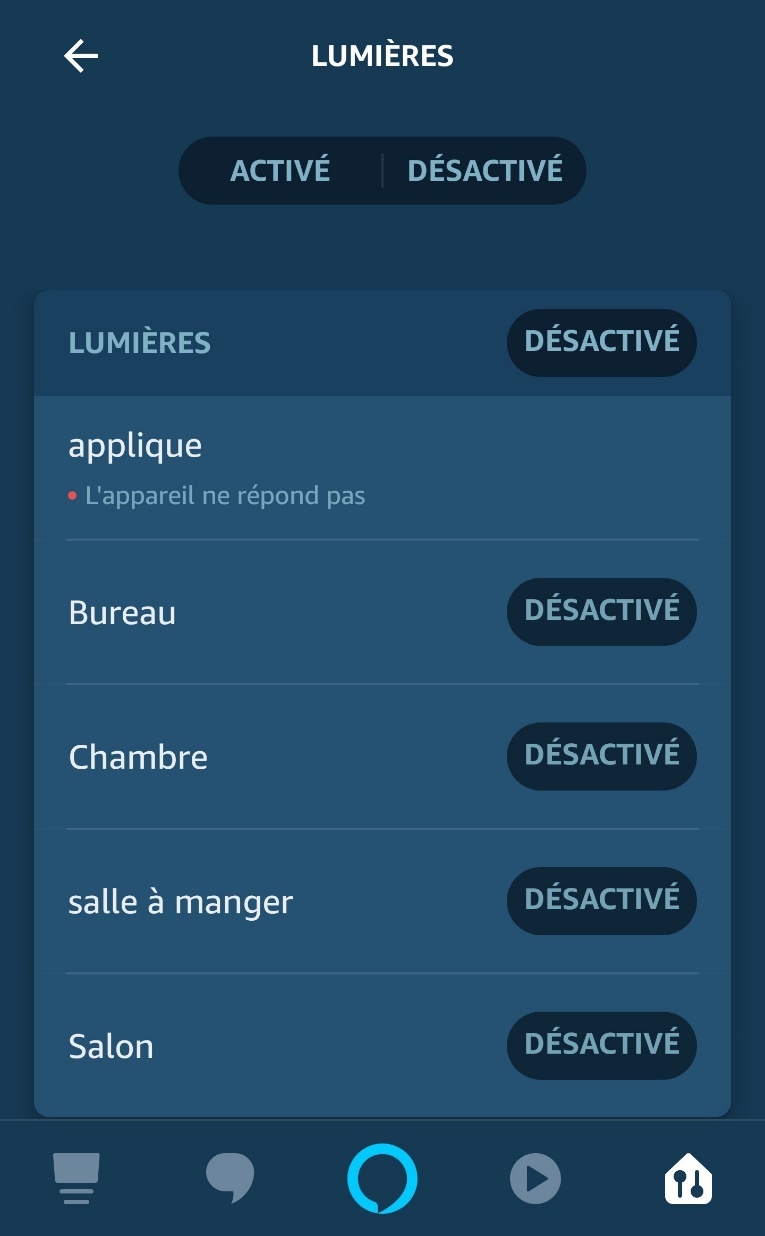Toggle the salle à manger light button
The width and height of the screenshot is (765, 1236).
pyautogui.click(x=601, y=900)
